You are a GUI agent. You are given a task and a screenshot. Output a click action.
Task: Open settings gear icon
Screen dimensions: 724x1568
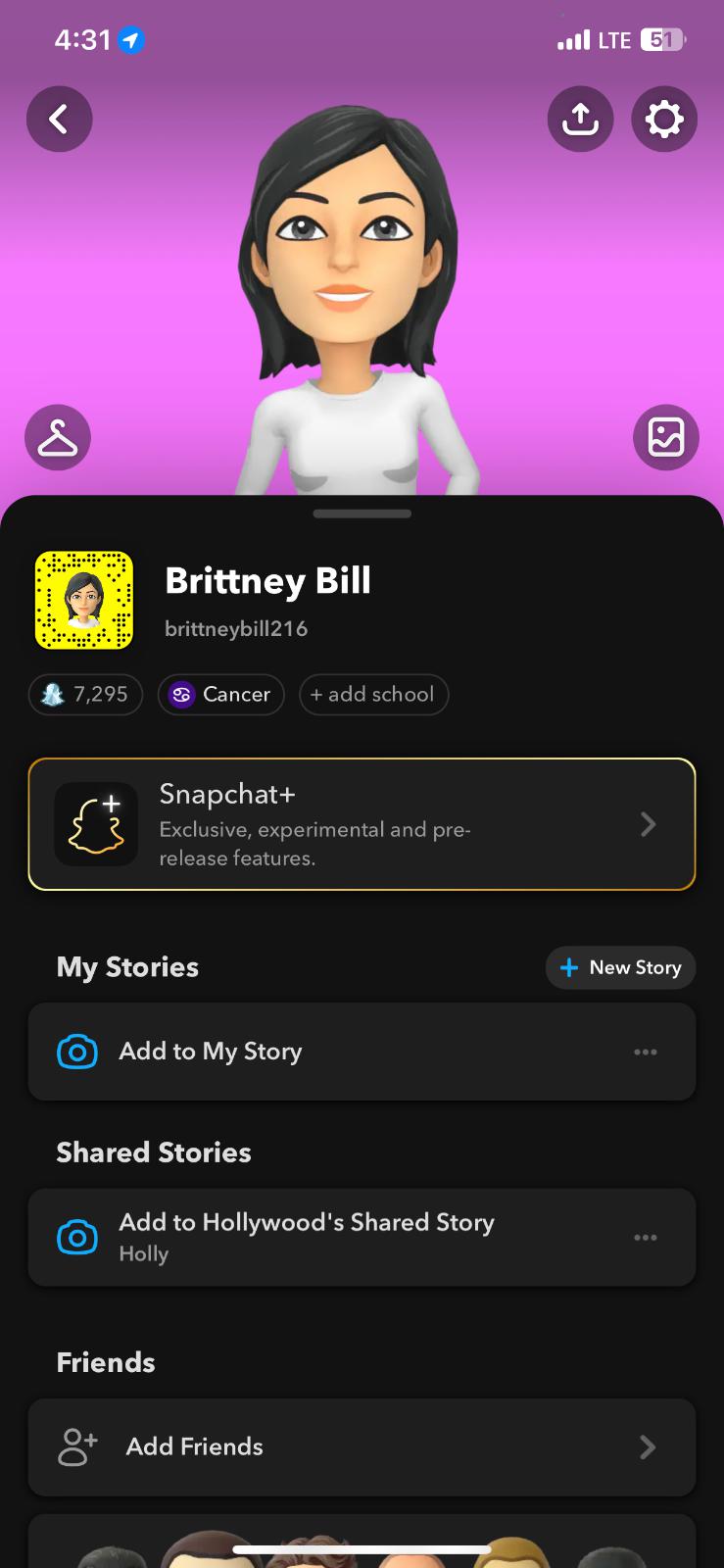point(664,120)
